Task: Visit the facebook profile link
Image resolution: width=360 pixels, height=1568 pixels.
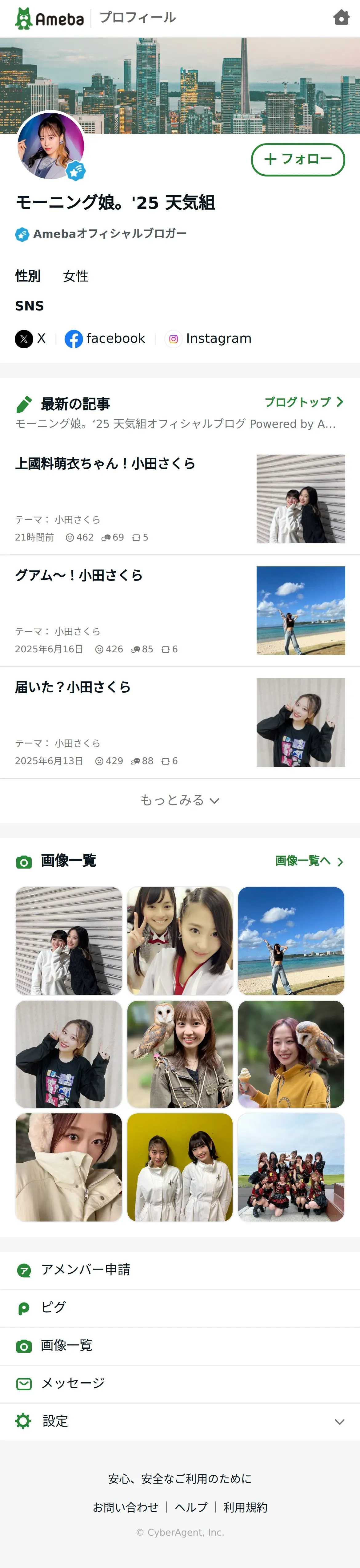Action: tap(105, 338)
